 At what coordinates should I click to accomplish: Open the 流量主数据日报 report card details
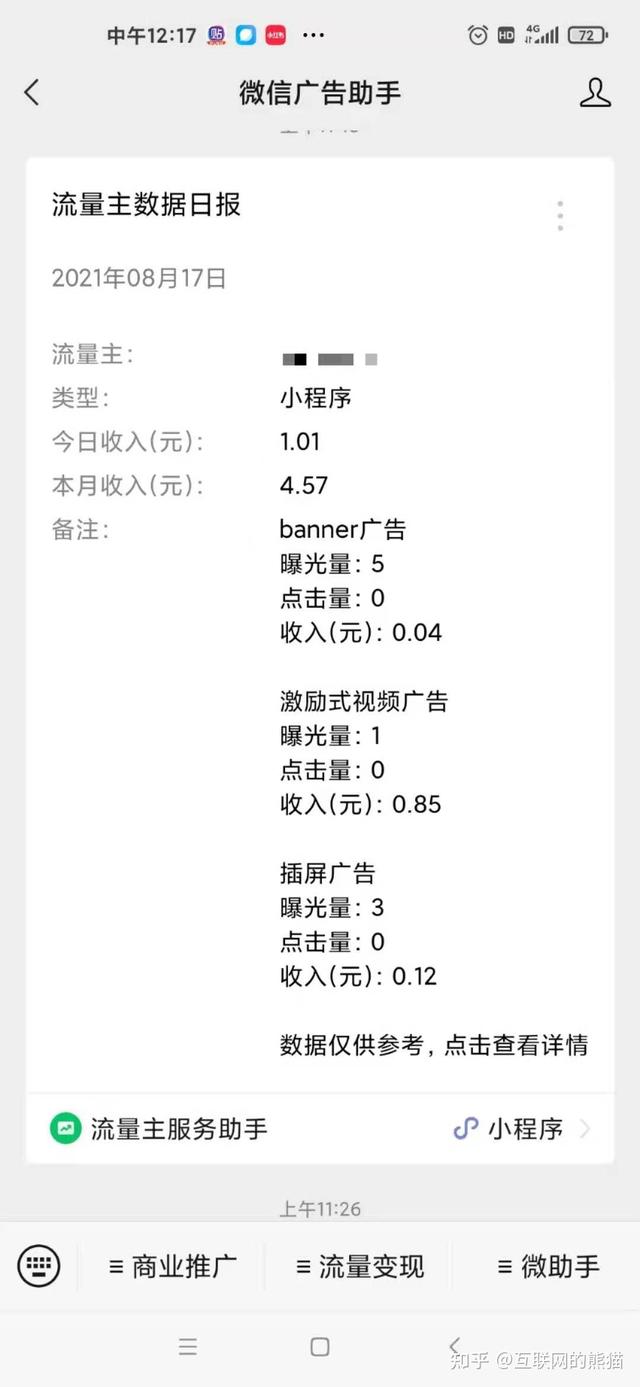tap(320, 620)
